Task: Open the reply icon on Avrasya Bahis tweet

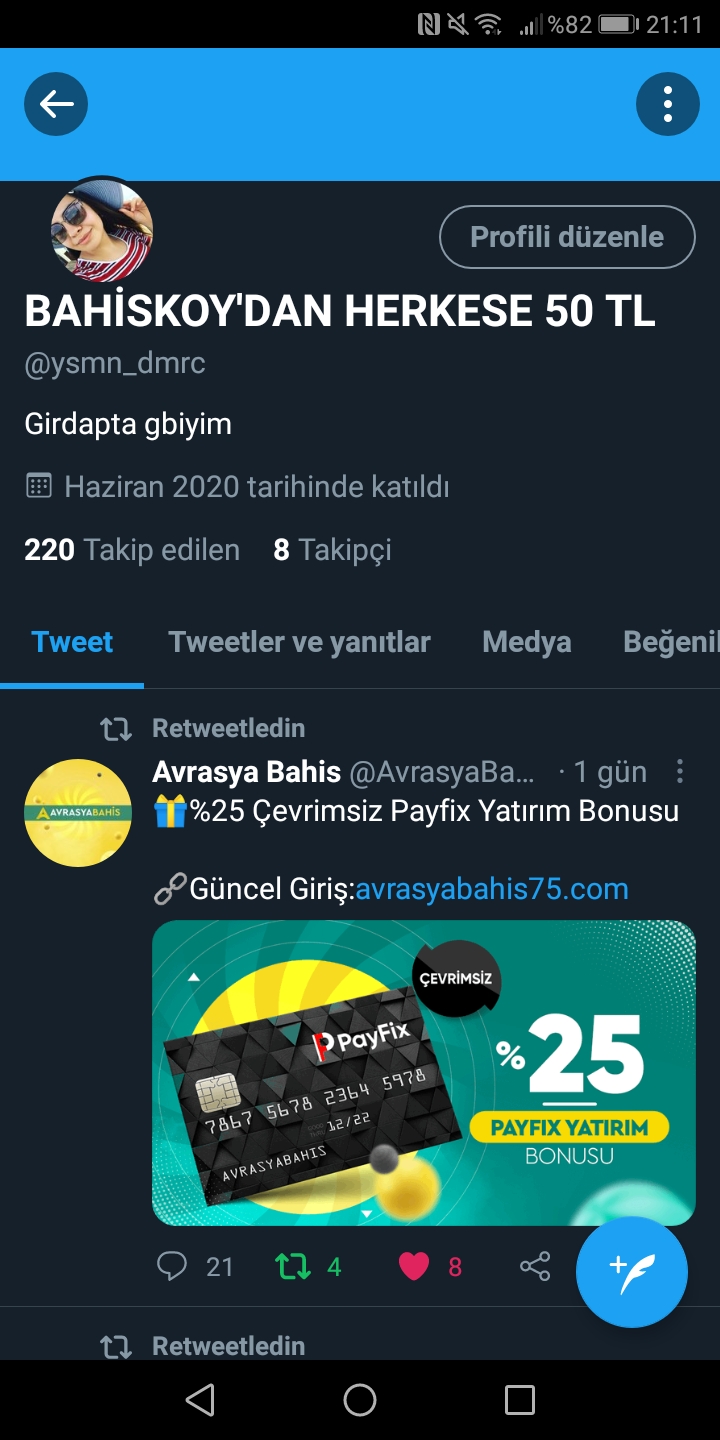Action: pos(173,1267)
